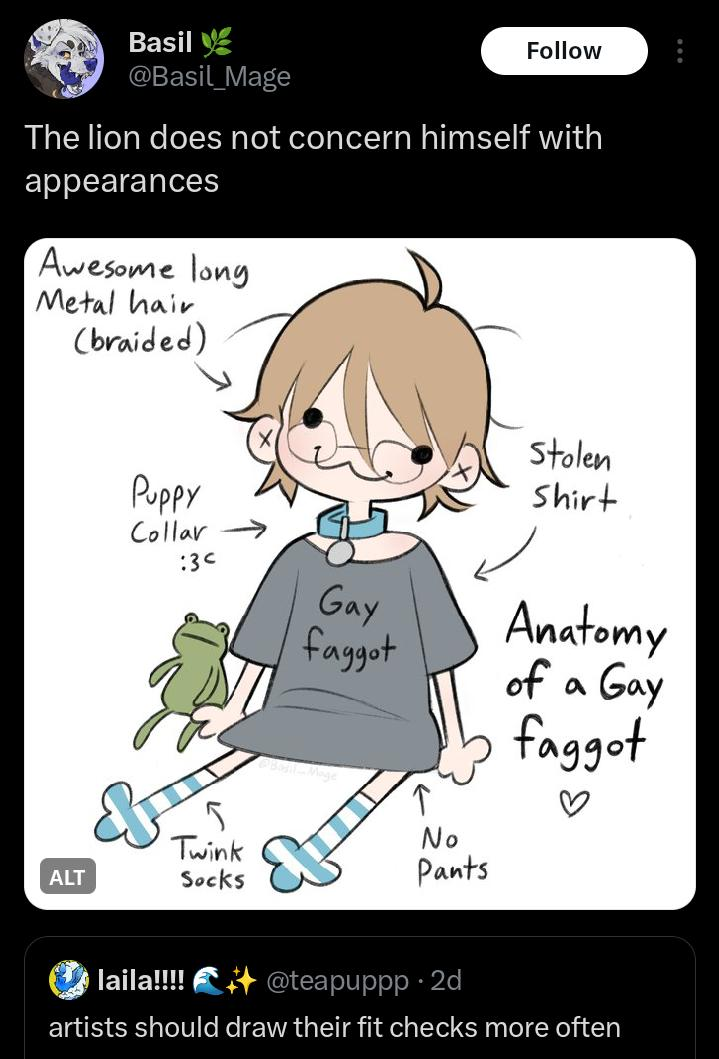Open Basil's profile picture

(65, 60)
